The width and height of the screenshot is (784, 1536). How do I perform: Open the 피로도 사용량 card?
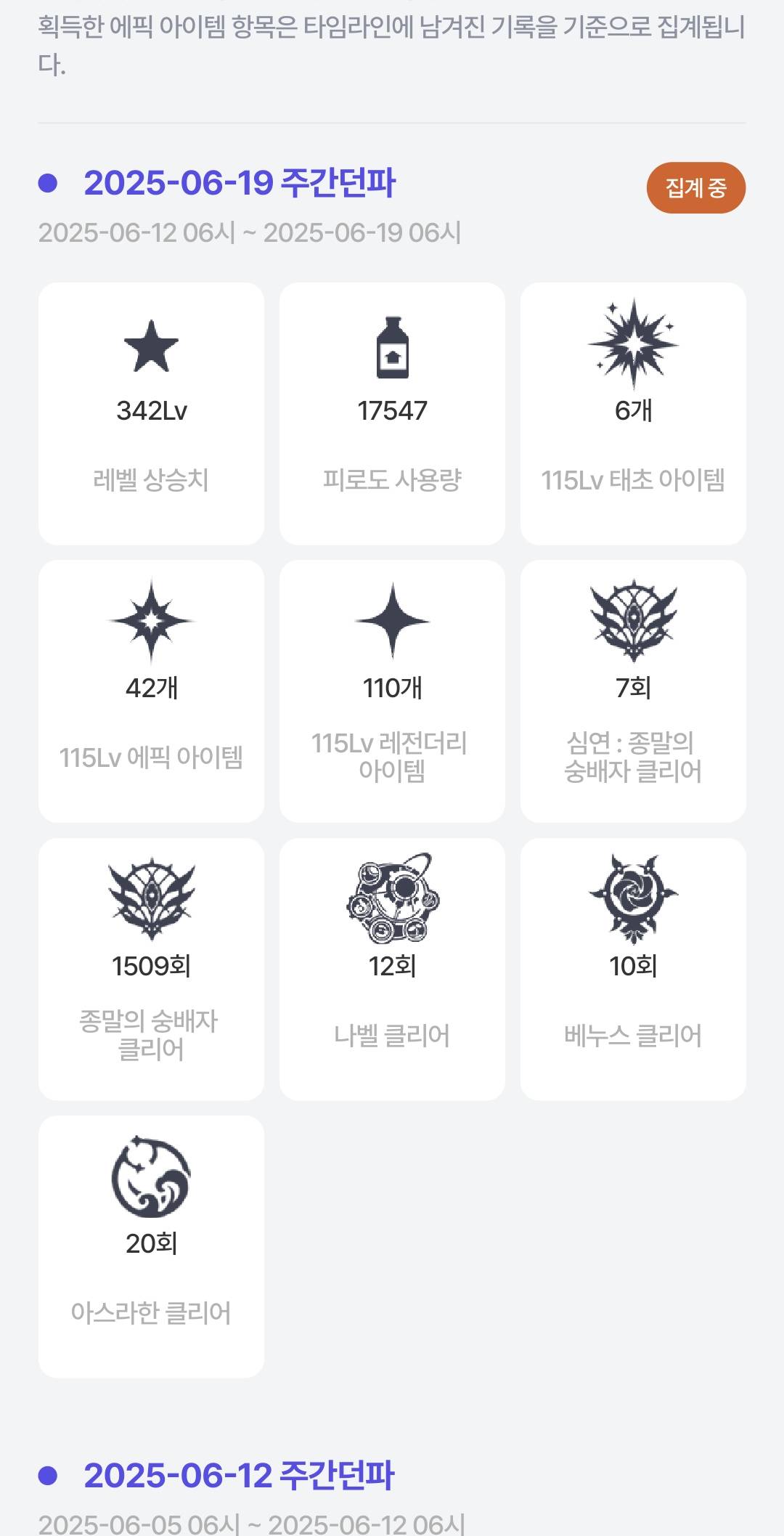pos(392,413)
